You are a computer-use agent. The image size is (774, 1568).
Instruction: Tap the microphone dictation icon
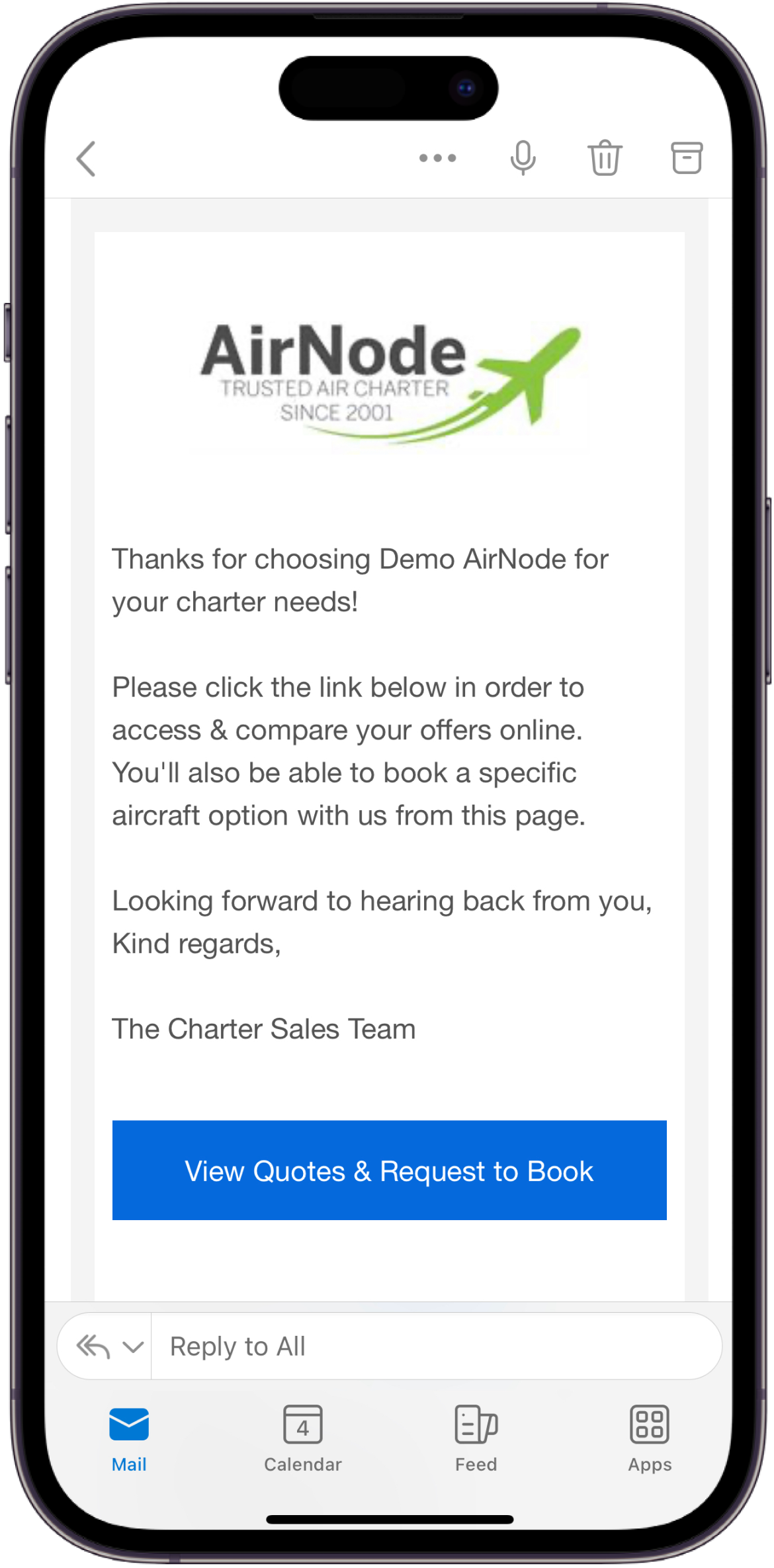[x=523, y=158]
